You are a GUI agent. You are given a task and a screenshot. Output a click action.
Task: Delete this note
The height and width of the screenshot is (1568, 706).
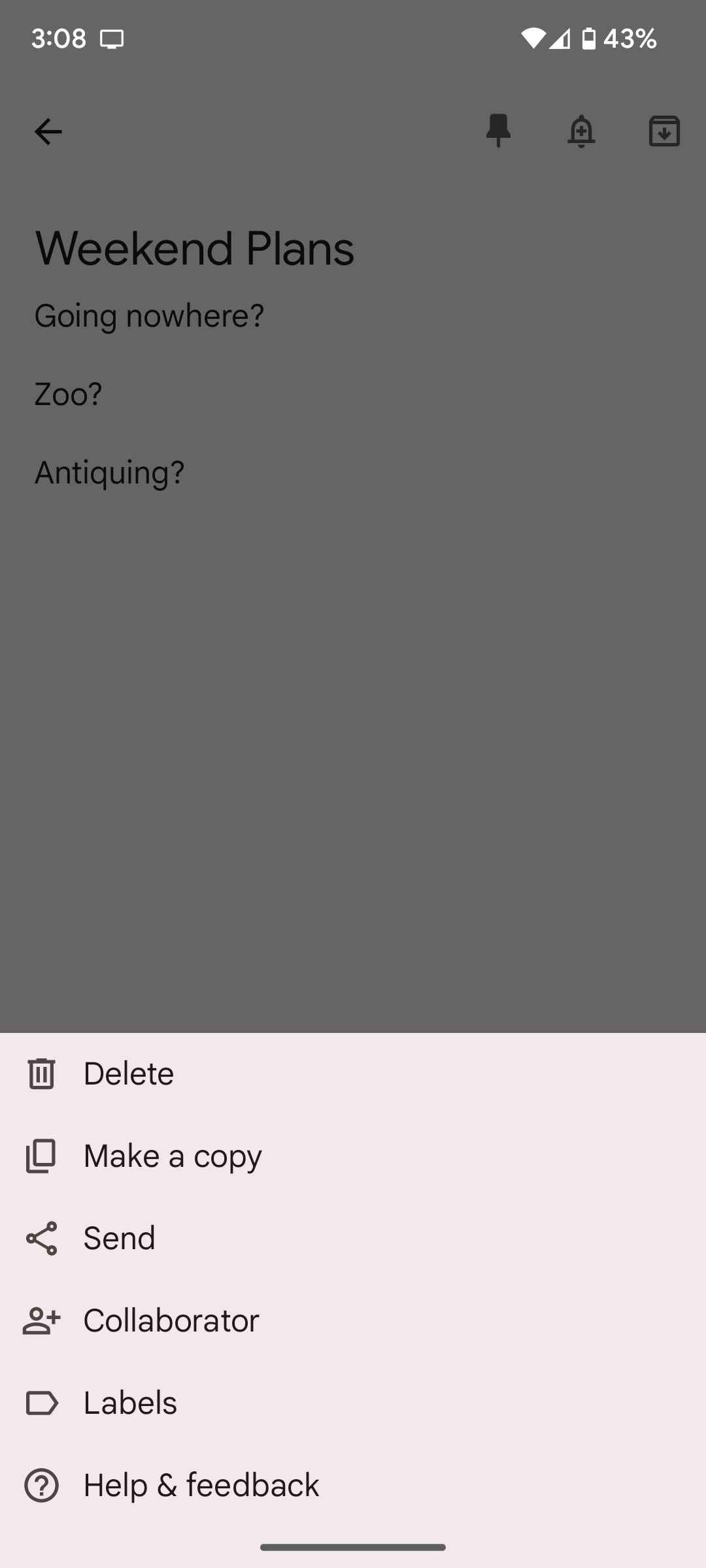[x=129, y=1072]
